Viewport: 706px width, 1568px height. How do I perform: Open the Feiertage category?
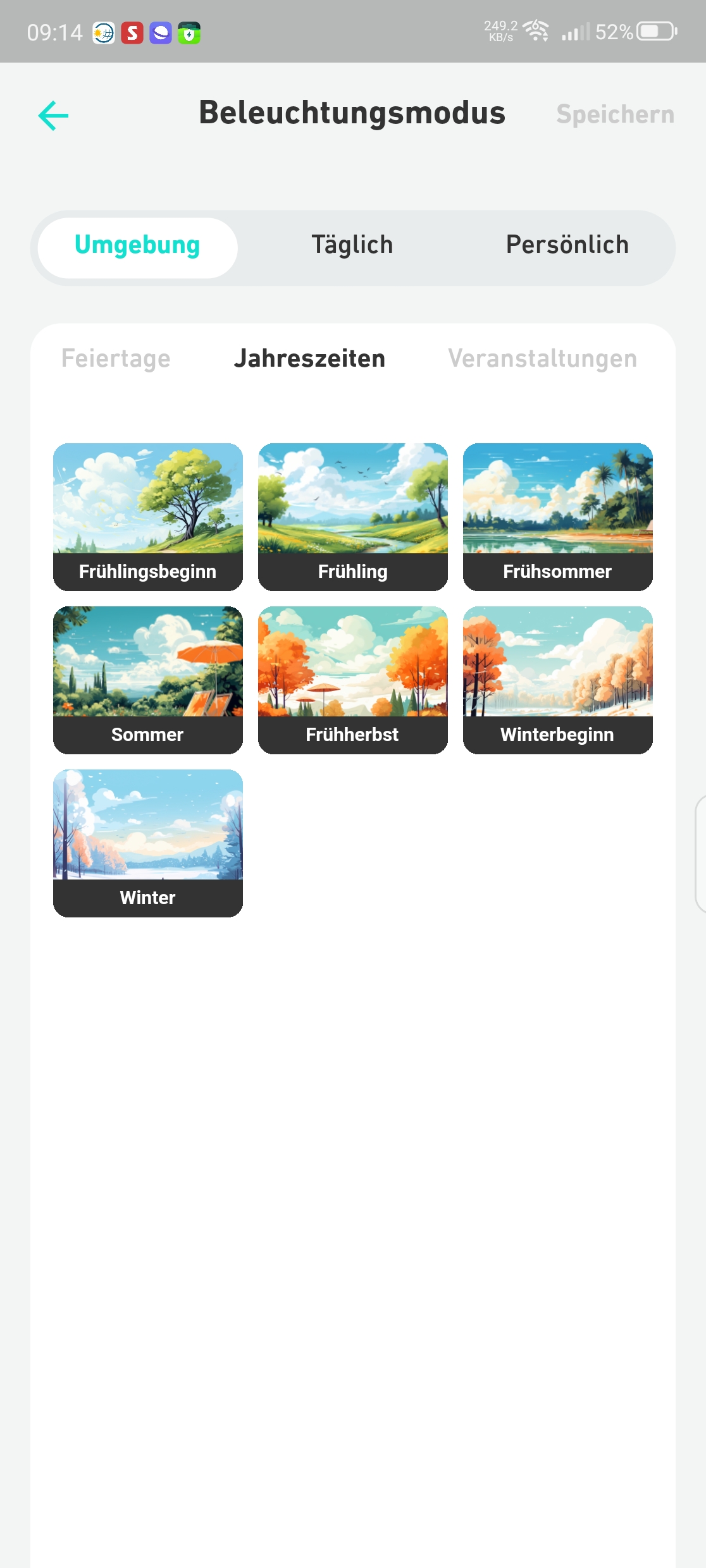(116, 358)
